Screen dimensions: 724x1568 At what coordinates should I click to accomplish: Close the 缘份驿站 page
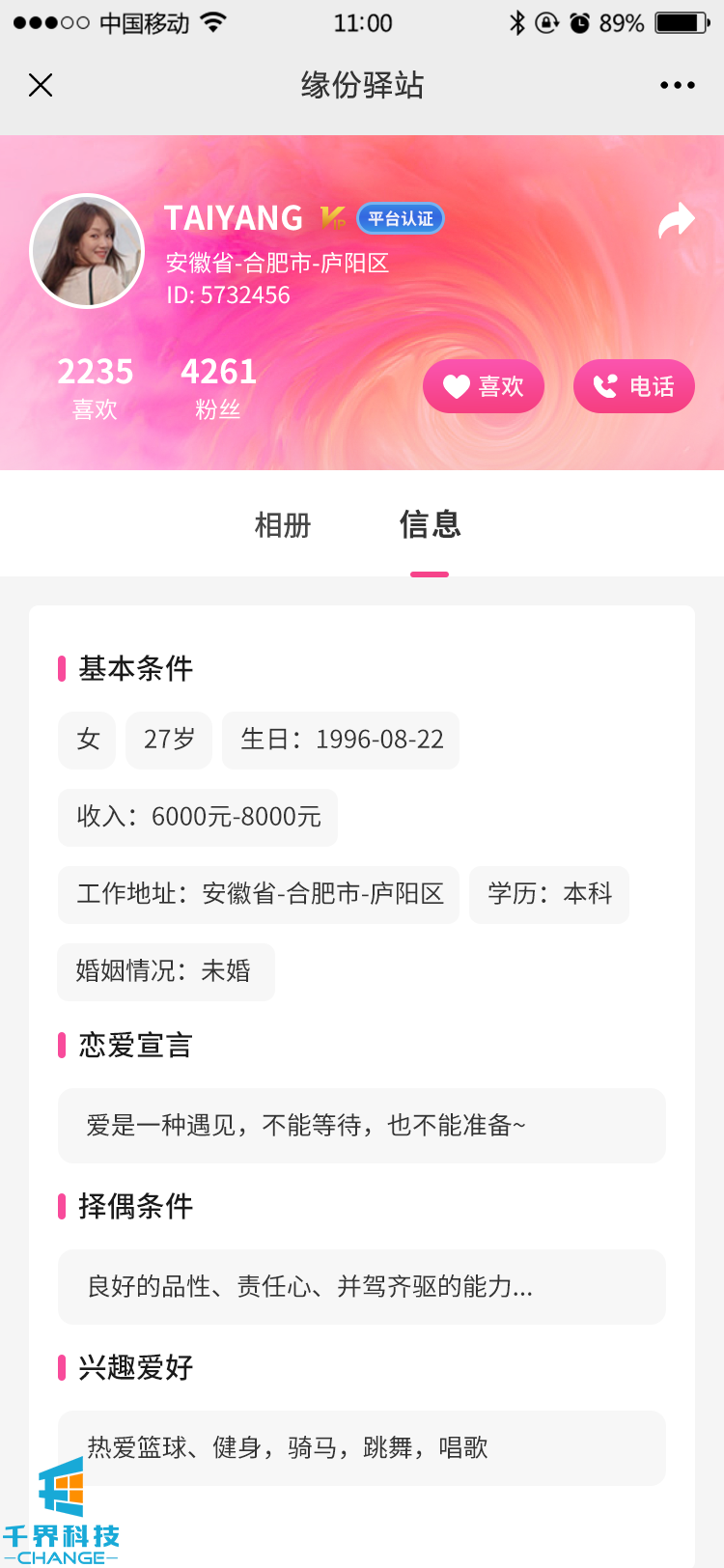pyautogui.click(x=41, y=85)
